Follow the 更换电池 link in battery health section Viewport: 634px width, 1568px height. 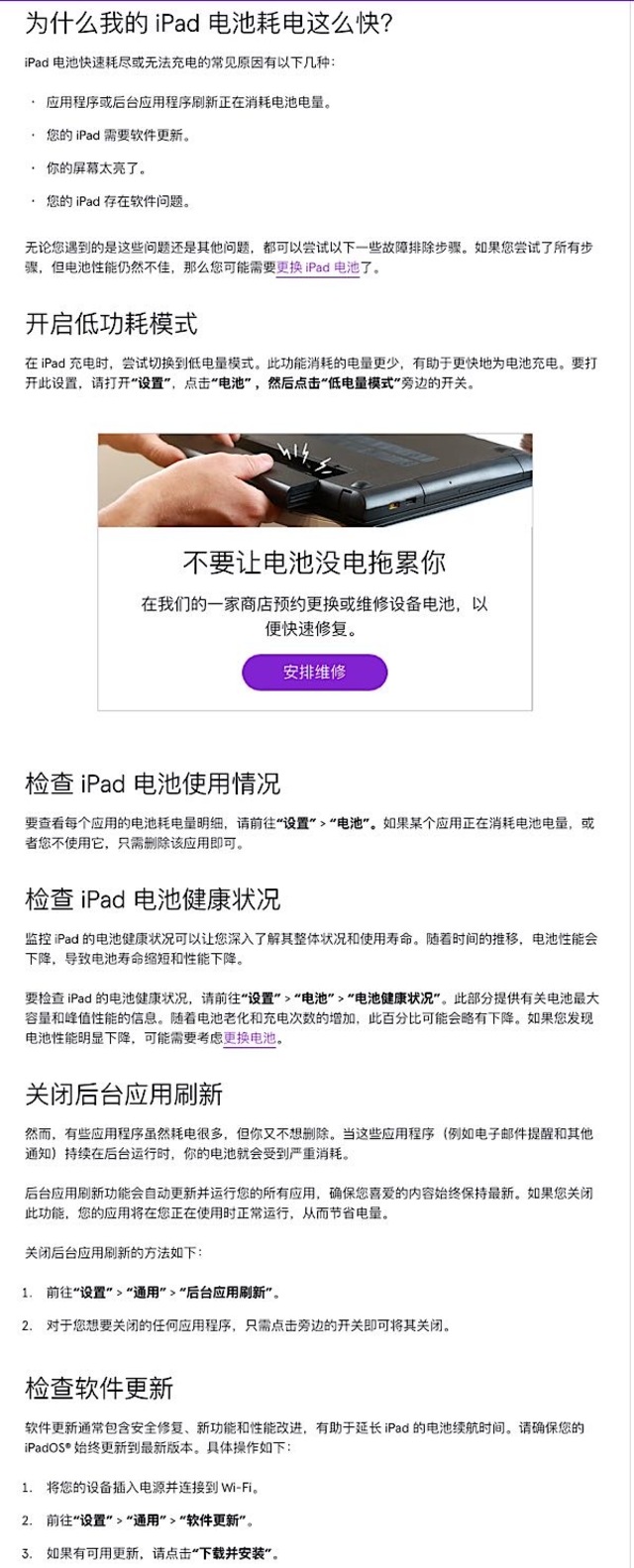[x=250, y=1038]
